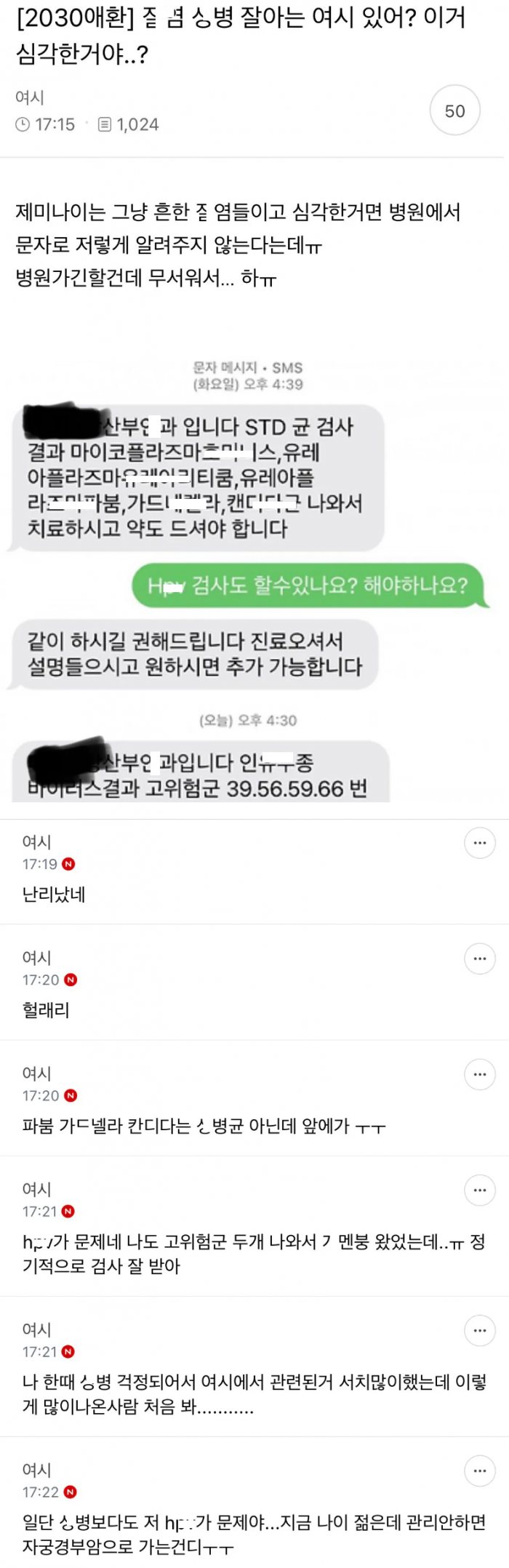509x1568 pixels.
Task: Open more options on the '서치많이했는데' comment
Action: tap(479, 1330)
